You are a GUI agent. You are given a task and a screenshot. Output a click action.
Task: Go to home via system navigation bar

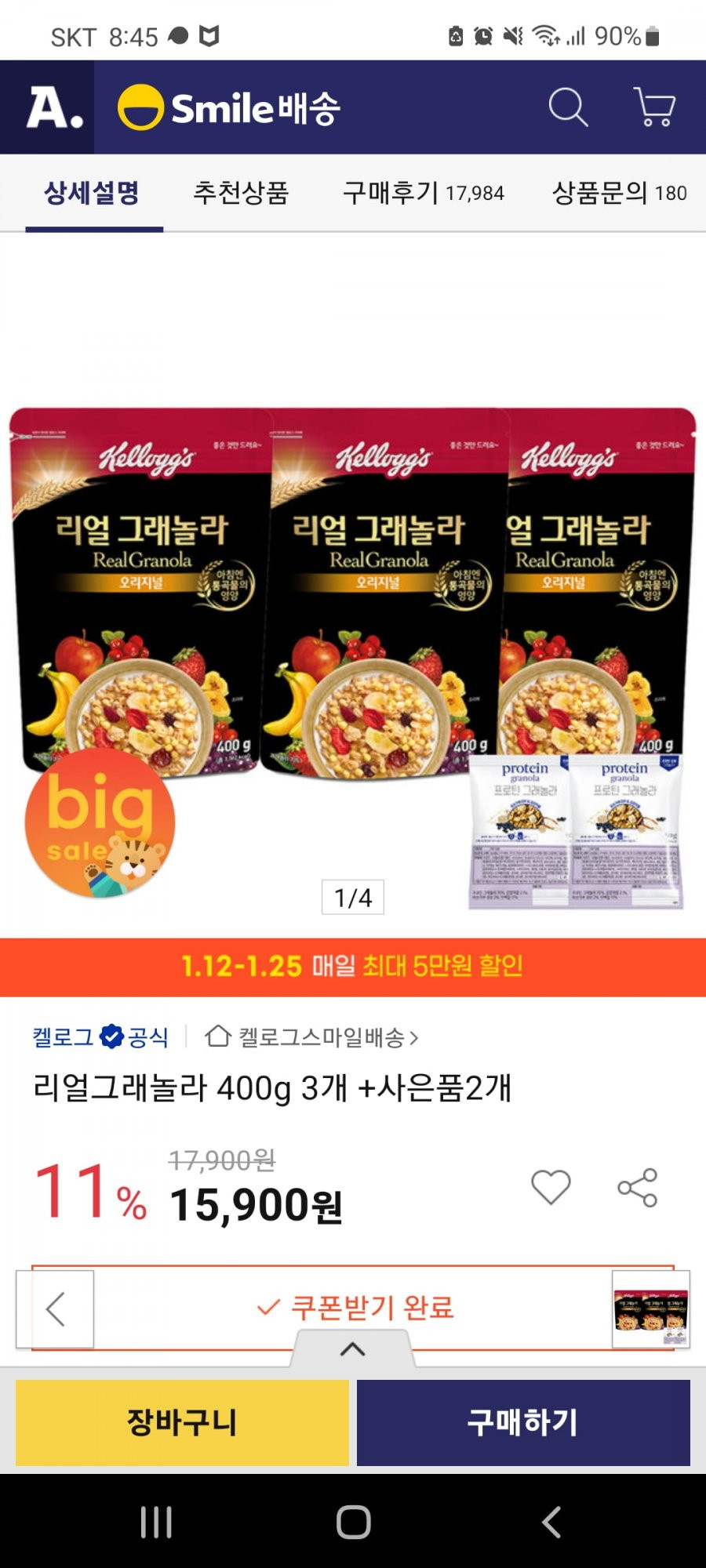click(x=353, y=1522)
